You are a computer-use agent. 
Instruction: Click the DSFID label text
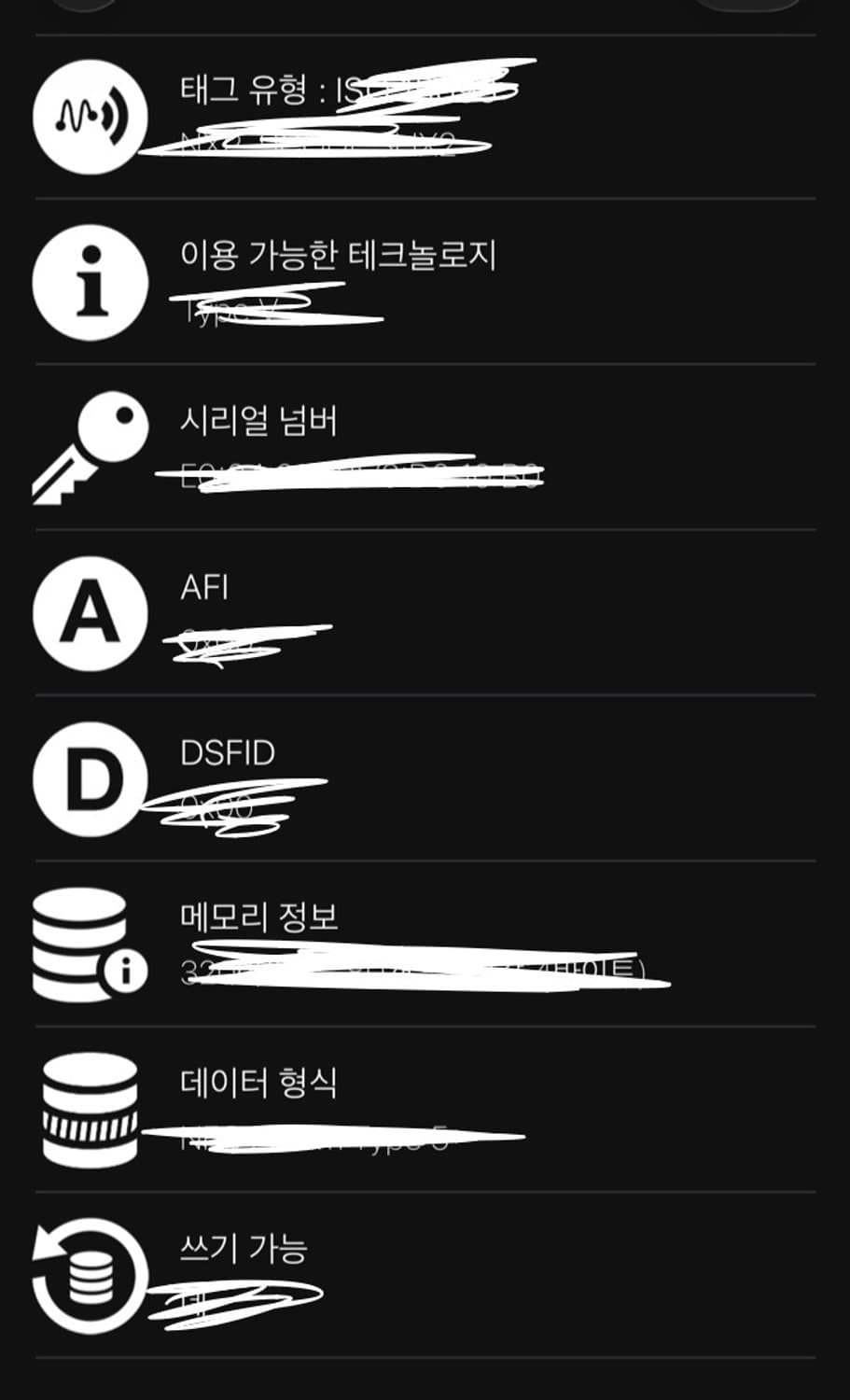228,752
